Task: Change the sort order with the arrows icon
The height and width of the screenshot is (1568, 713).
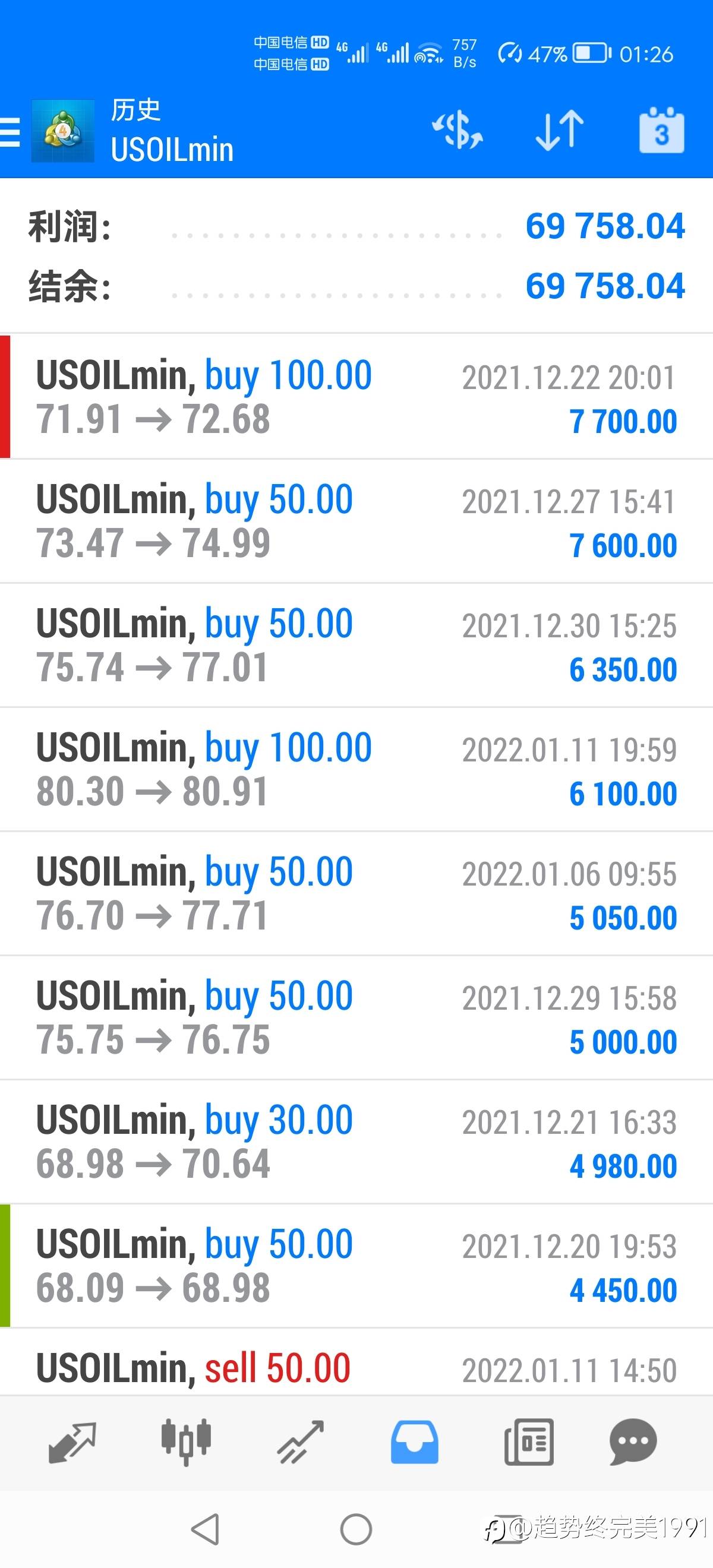Action: [x=559, y=129]
